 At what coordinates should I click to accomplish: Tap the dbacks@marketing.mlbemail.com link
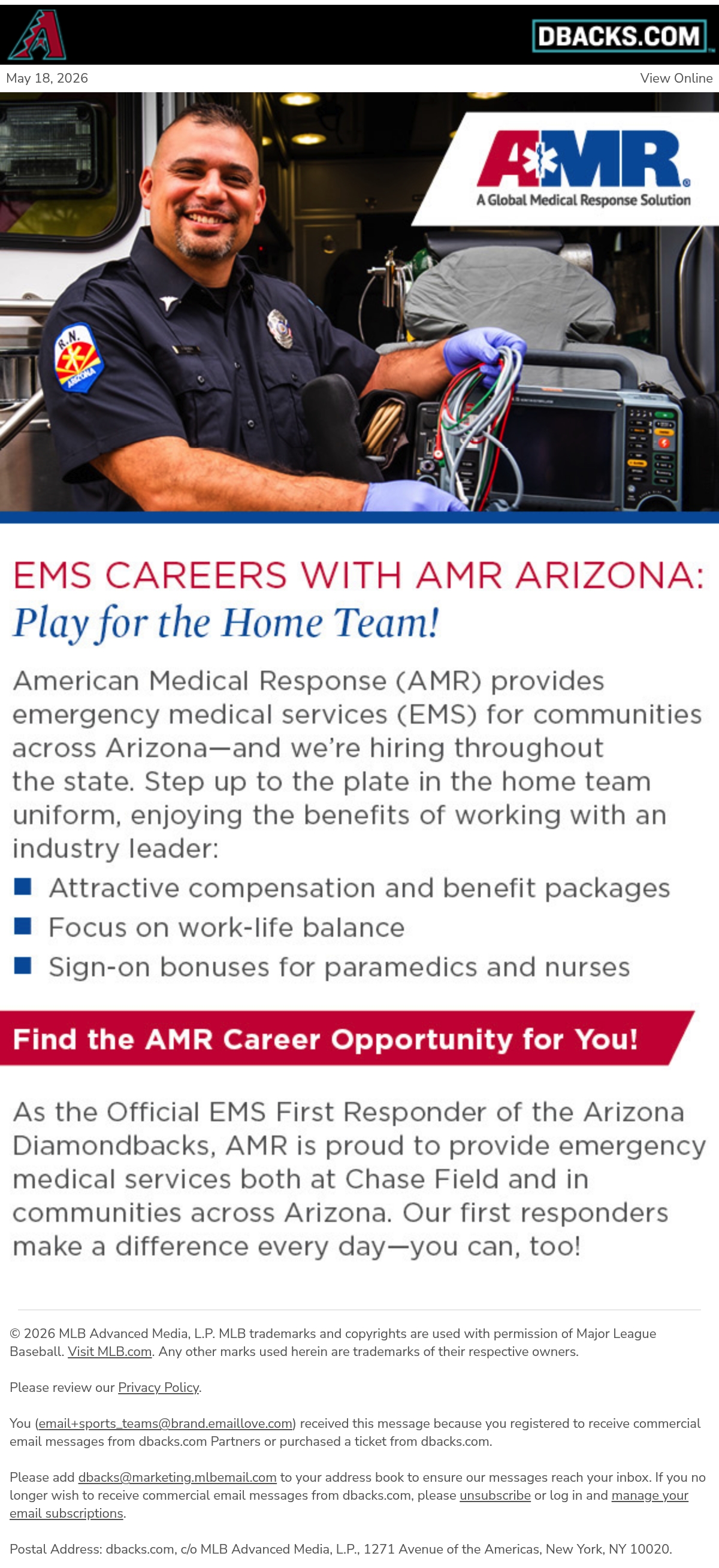[x=177, y=1478]
